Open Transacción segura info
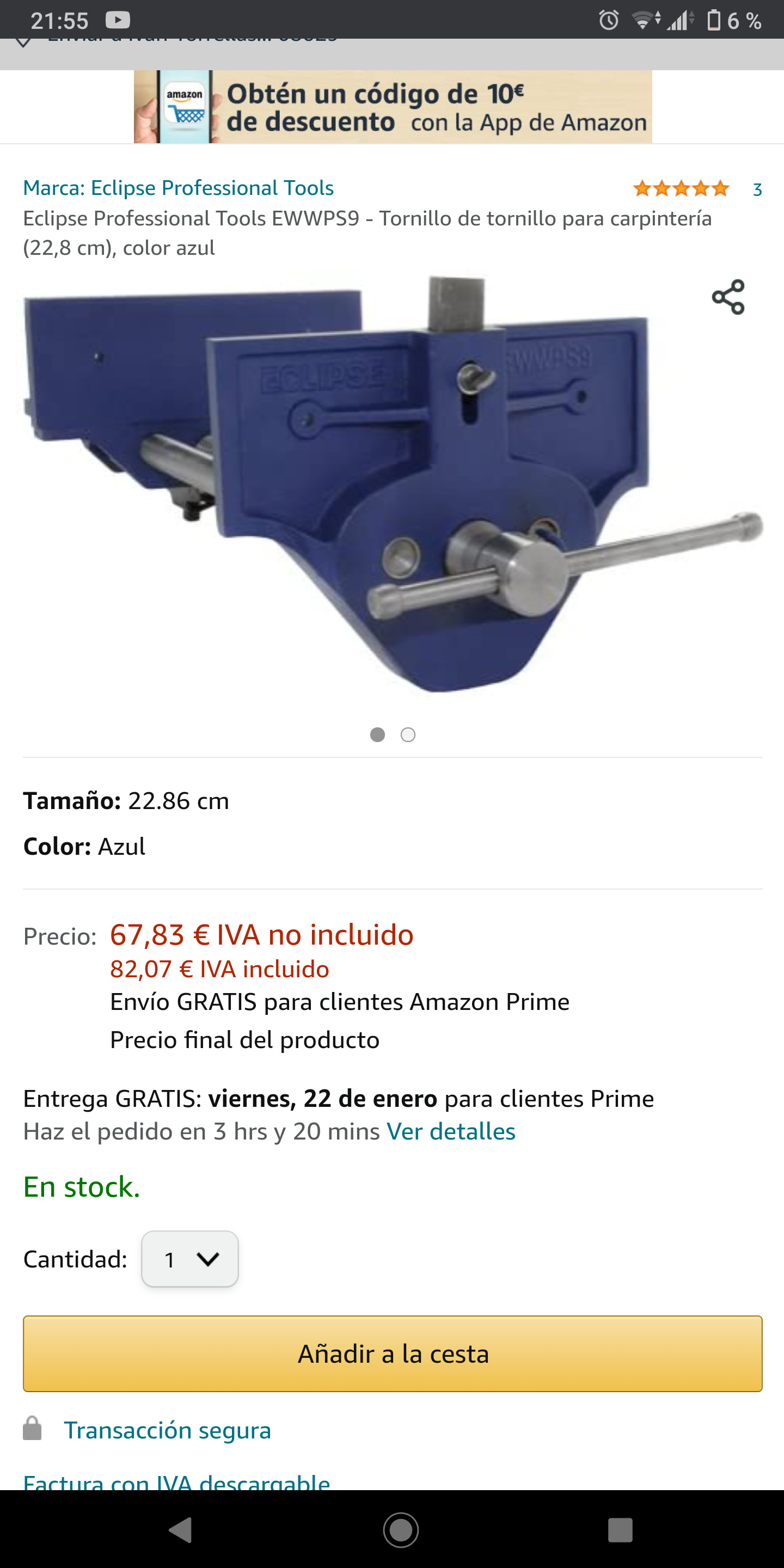784x1568 pixels. click(x=167, y=1430)
